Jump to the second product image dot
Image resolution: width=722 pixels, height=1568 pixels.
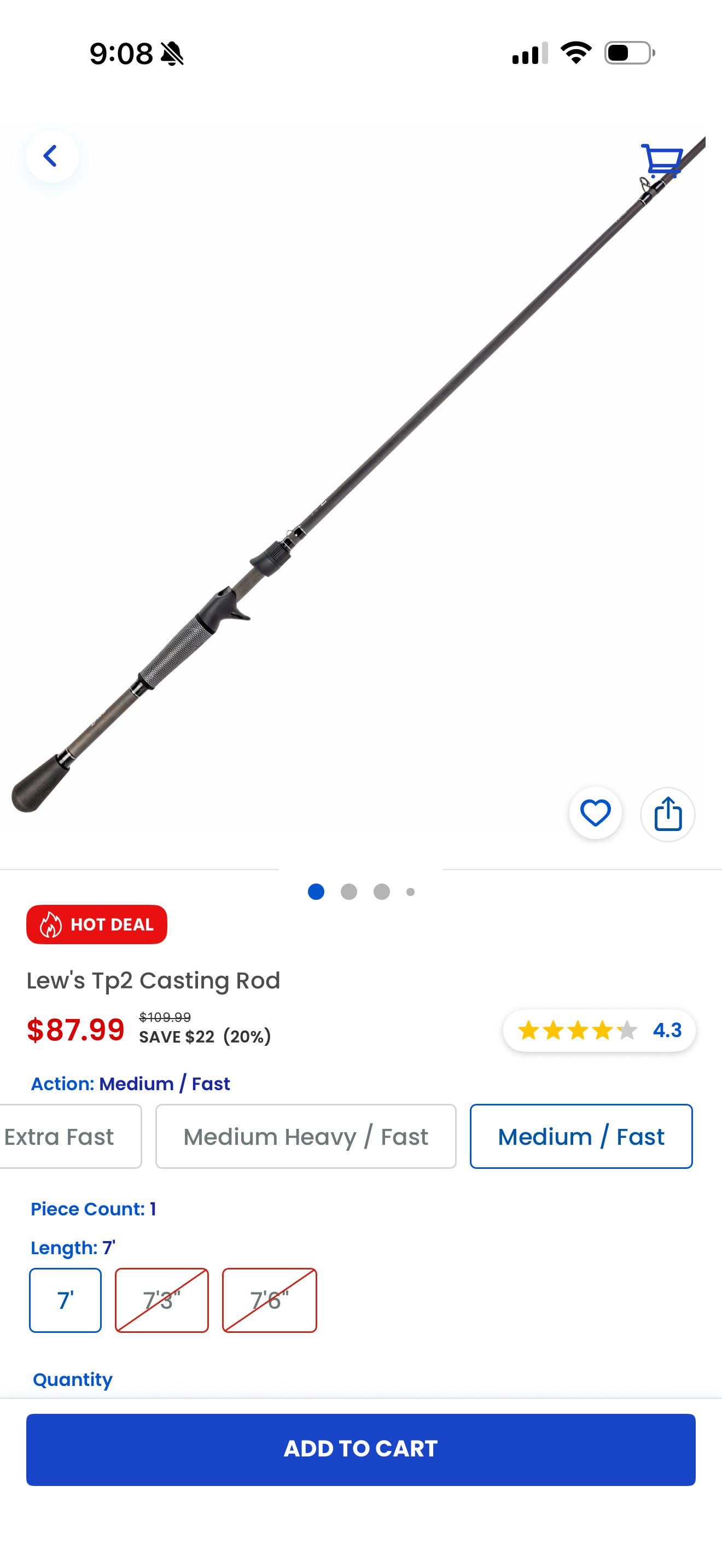tap(349, 892)
